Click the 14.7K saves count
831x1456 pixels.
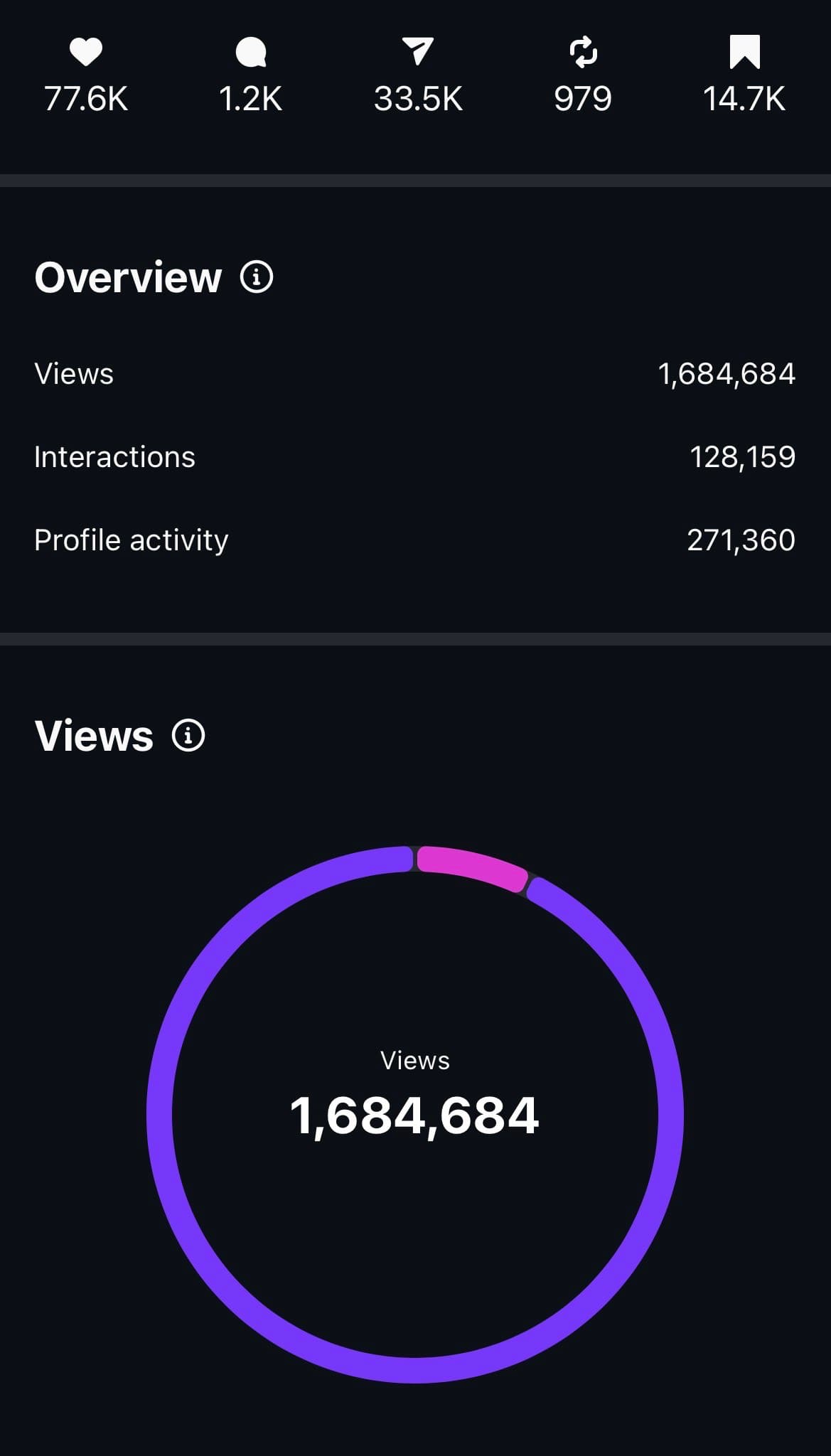click(x=744, y=99)
